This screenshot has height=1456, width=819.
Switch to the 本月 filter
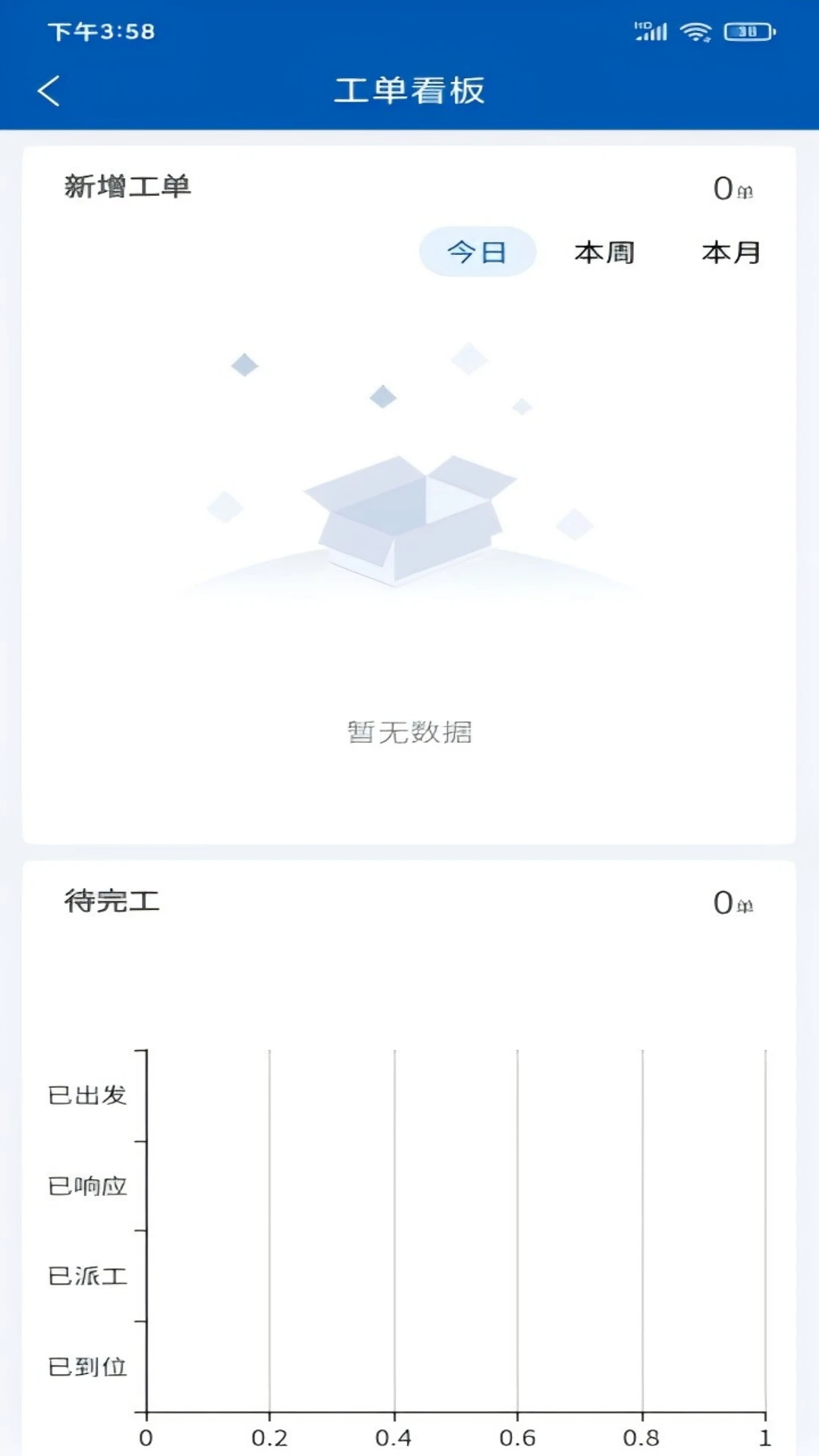point(730,253)
